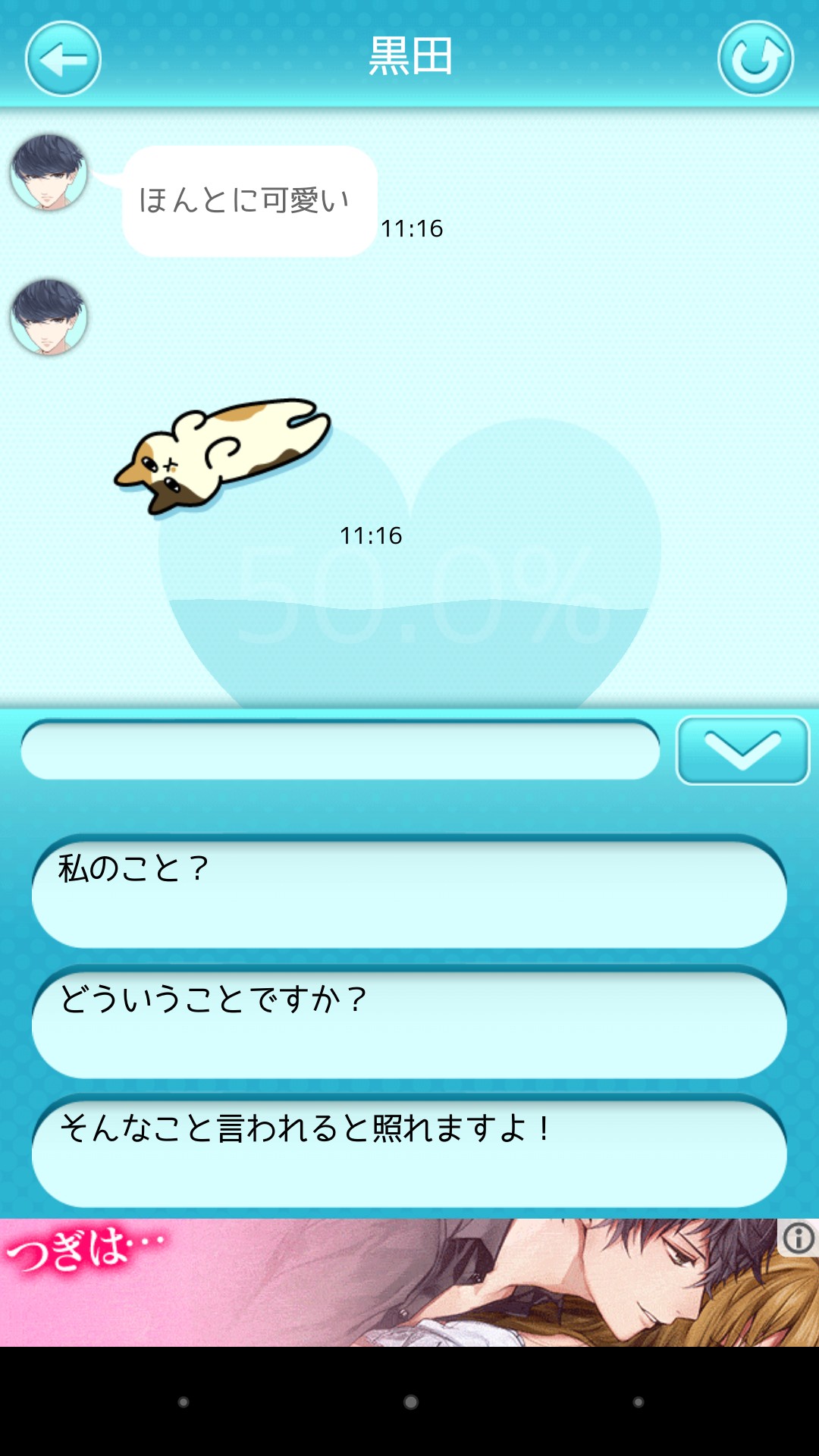
Task: Open the ad info icon
Action: click(799, 1238)
